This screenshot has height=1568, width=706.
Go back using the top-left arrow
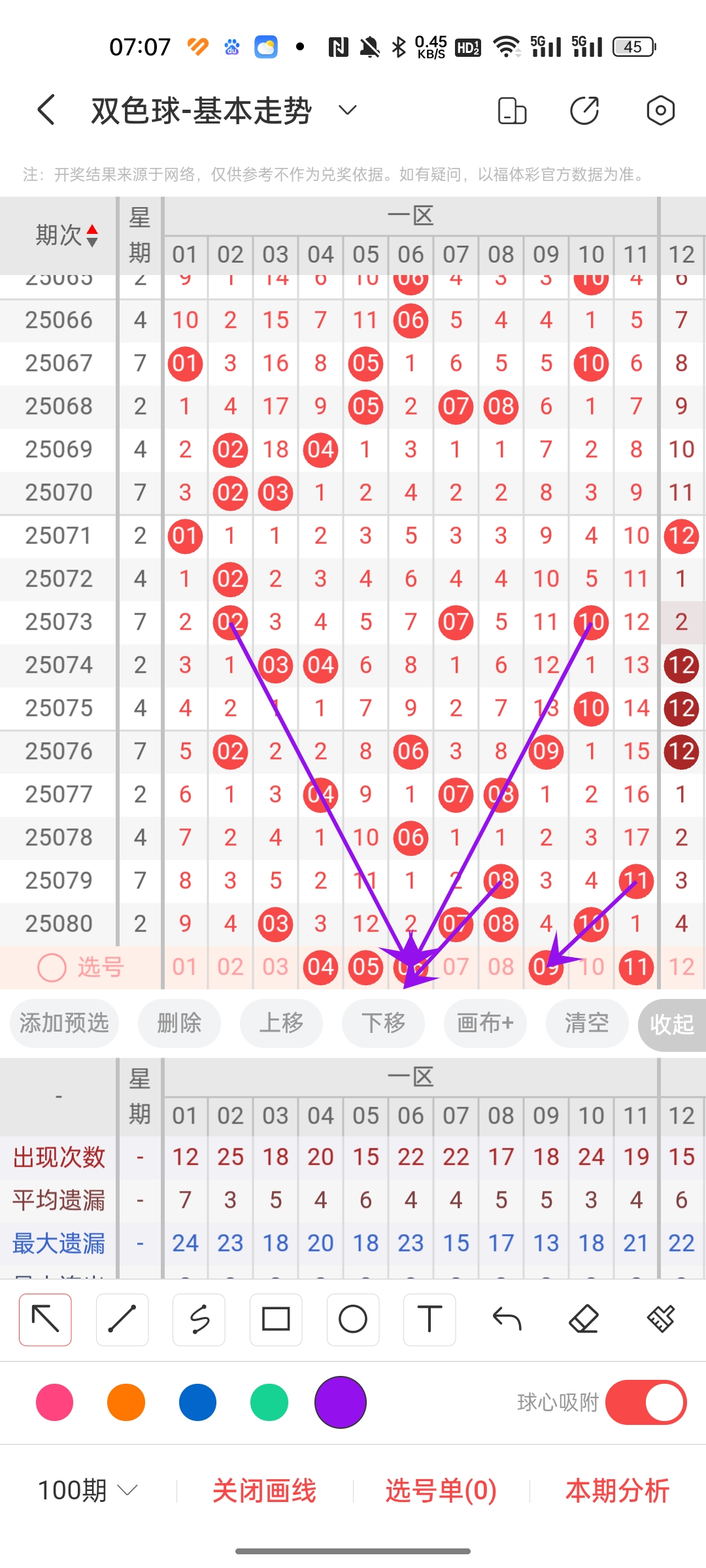point(46,110)
